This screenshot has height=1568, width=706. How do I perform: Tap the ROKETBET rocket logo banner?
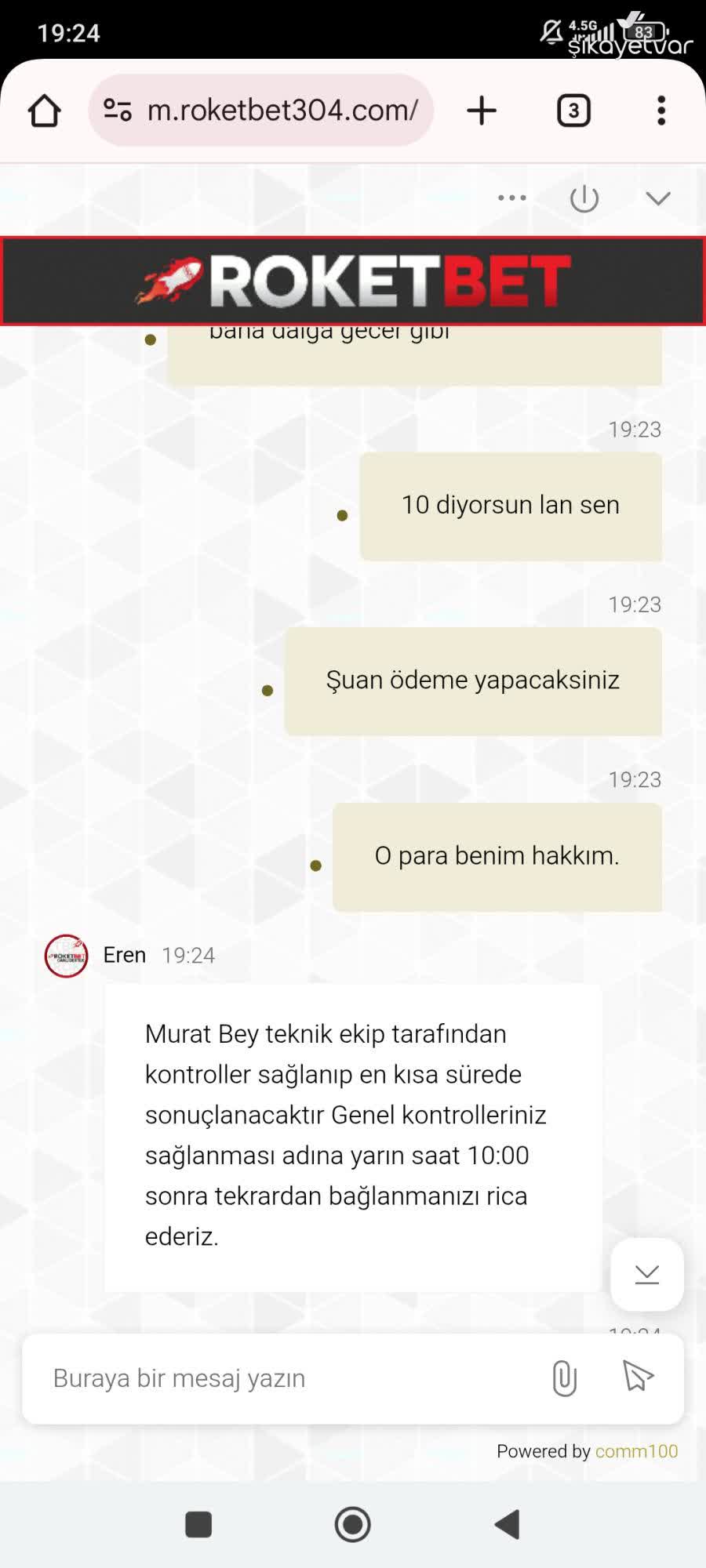353,281
